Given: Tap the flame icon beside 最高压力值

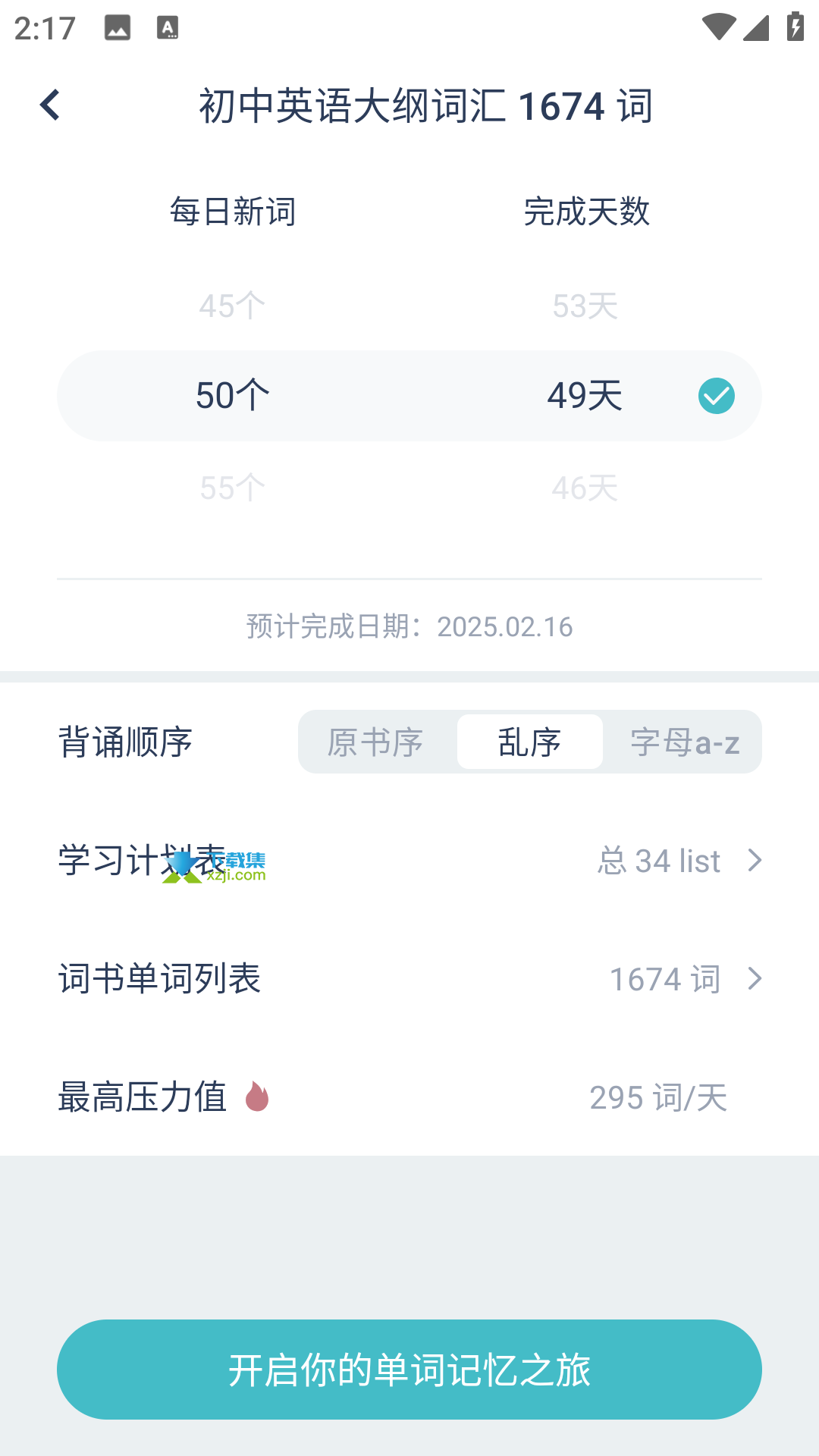Looking at the screenshot, I should click(257, 1097).
